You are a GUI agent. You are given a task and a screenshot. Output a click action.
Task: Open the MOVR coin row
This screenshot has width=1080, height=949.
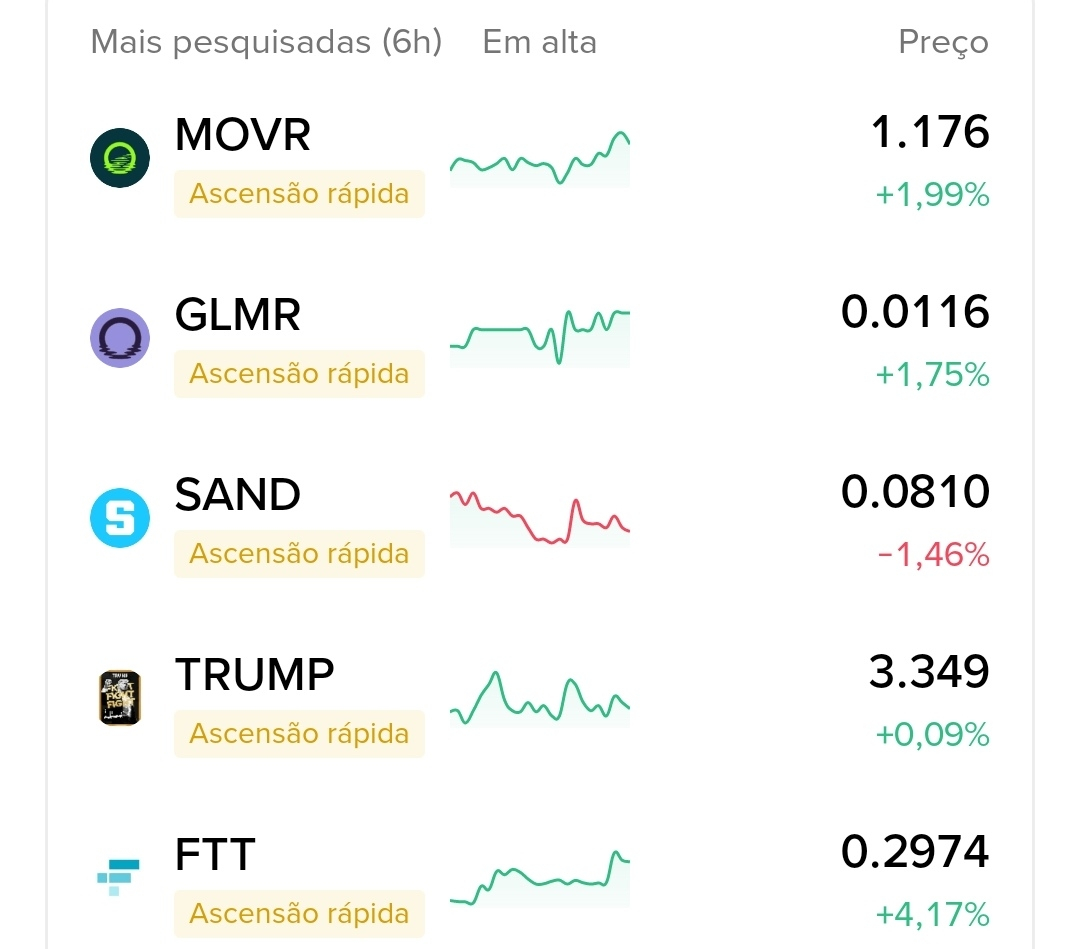click(540, 160)
